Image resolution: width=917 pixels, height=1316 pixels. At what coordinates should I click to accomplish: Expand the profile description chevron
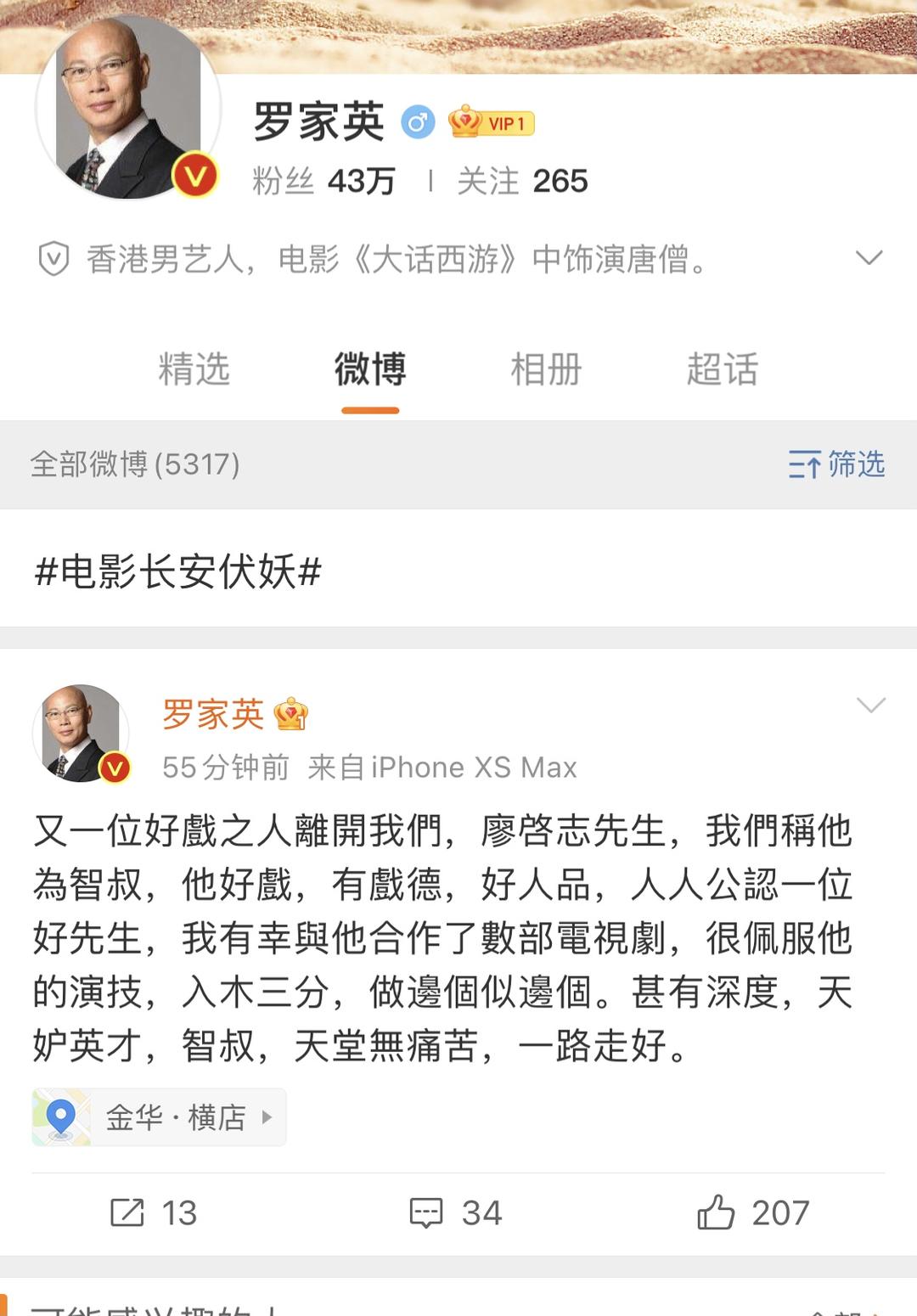coord(869,258)
